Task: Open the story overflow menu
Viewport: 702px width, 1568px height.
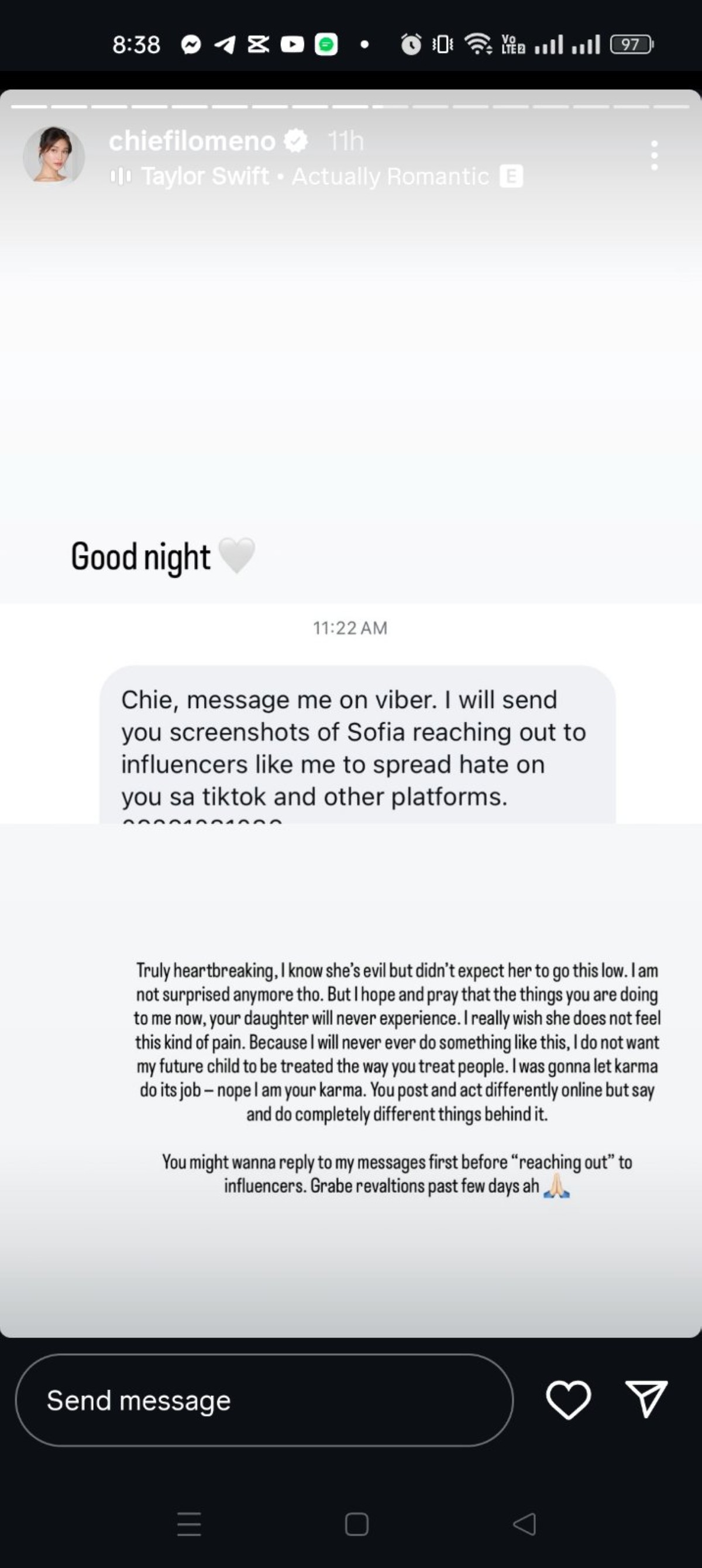Action: [x=654, y=155]
